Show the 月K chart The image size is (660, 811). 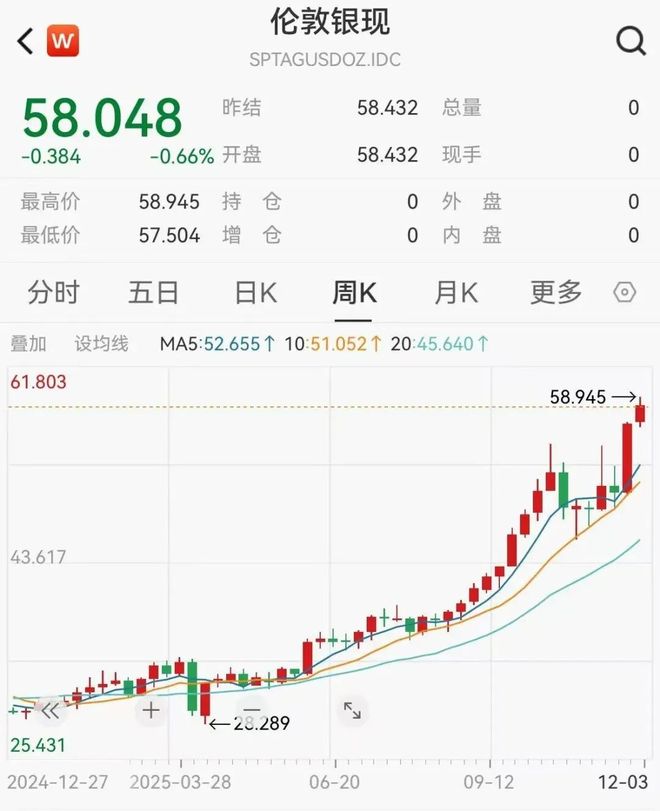[455, 292]
